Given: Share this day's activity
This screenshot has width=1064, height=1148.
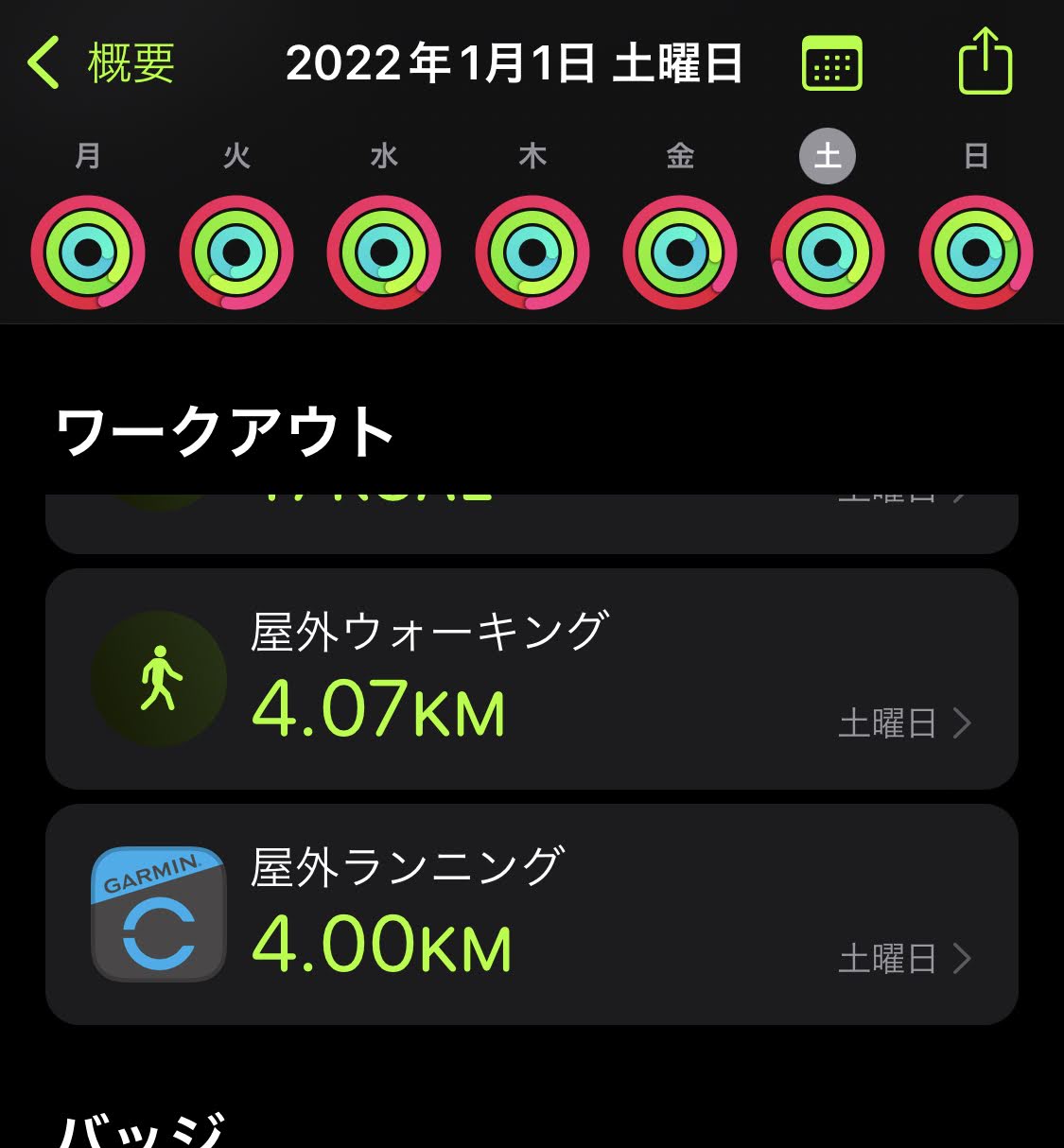Looking at the screenshot, I should 985,61.
